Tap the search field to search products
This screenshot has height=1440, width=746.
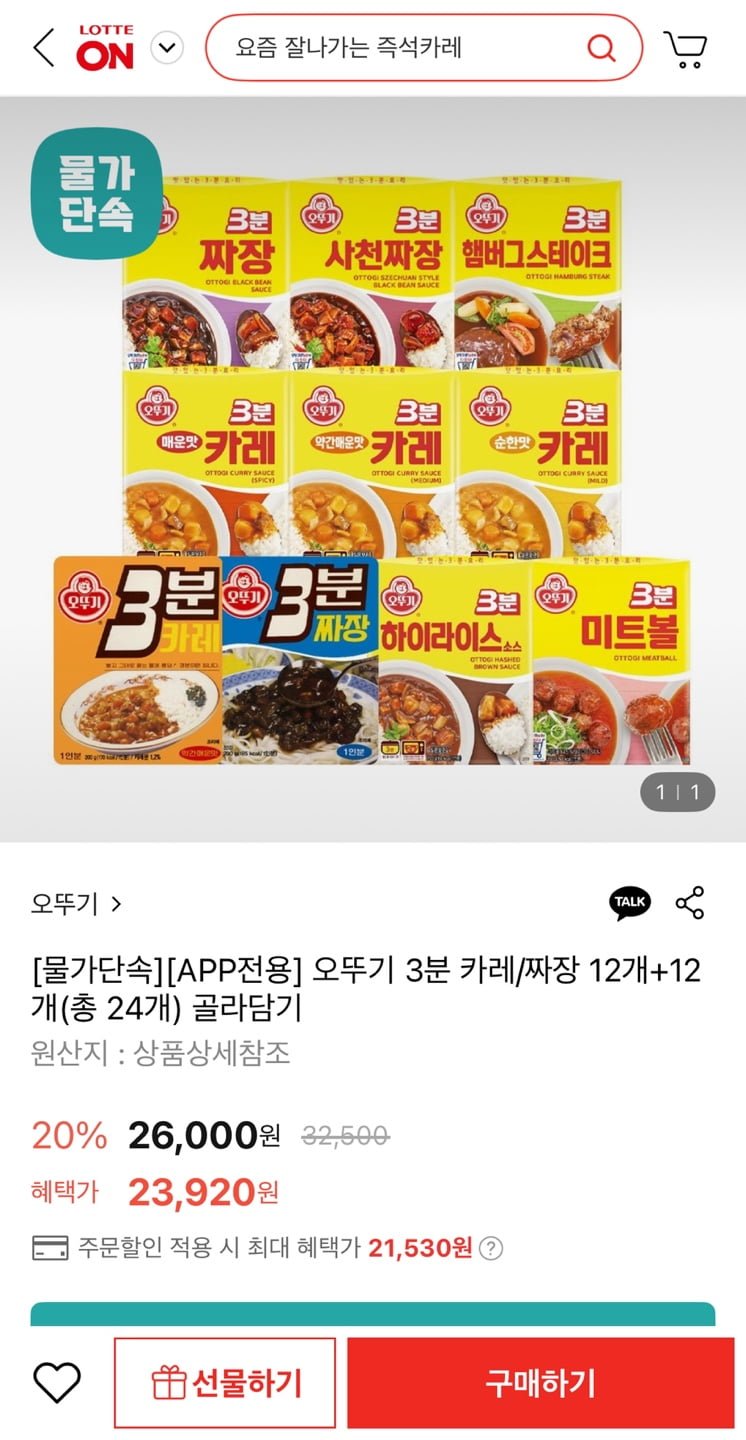(400, 48)
